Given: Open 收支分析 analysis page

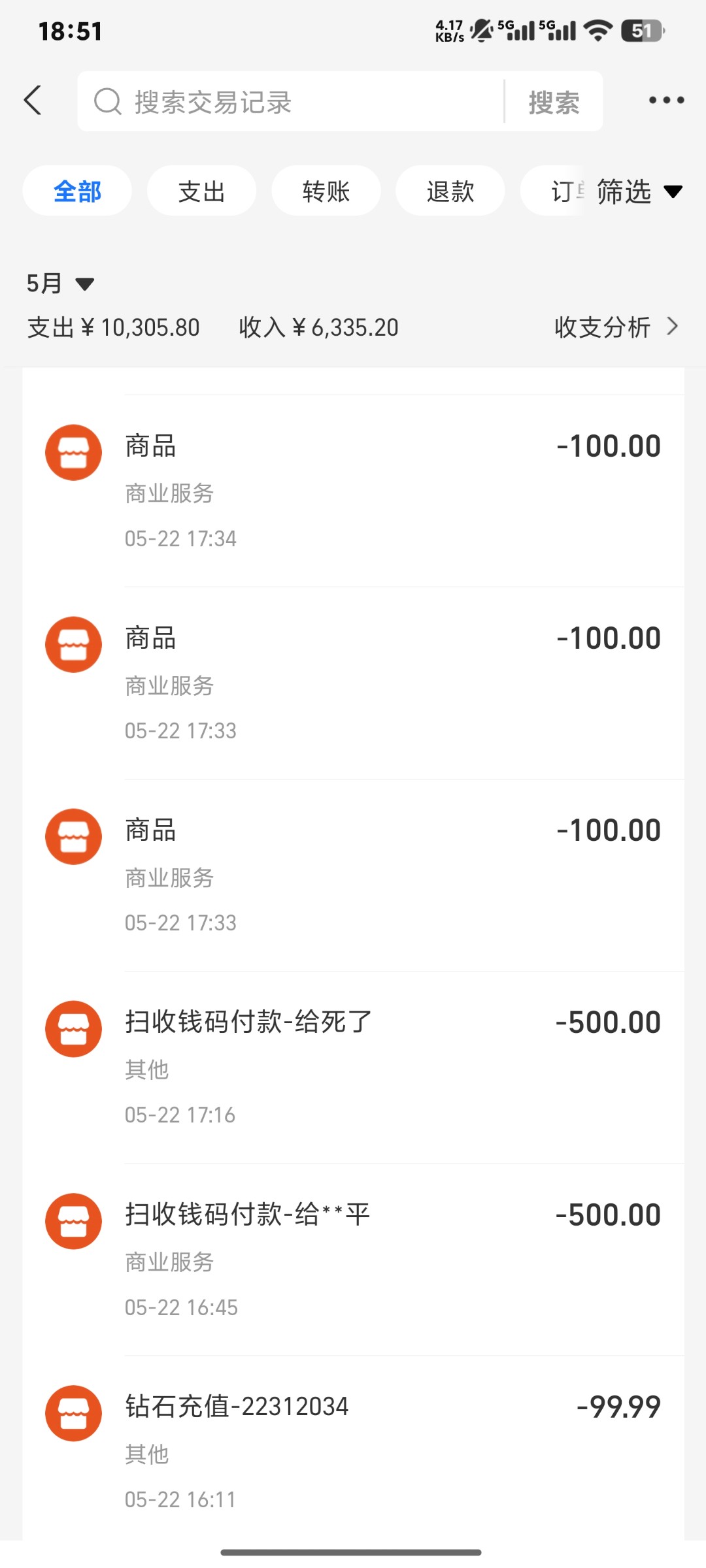Looking at the screenshot, I should click(x=616, y=327).
